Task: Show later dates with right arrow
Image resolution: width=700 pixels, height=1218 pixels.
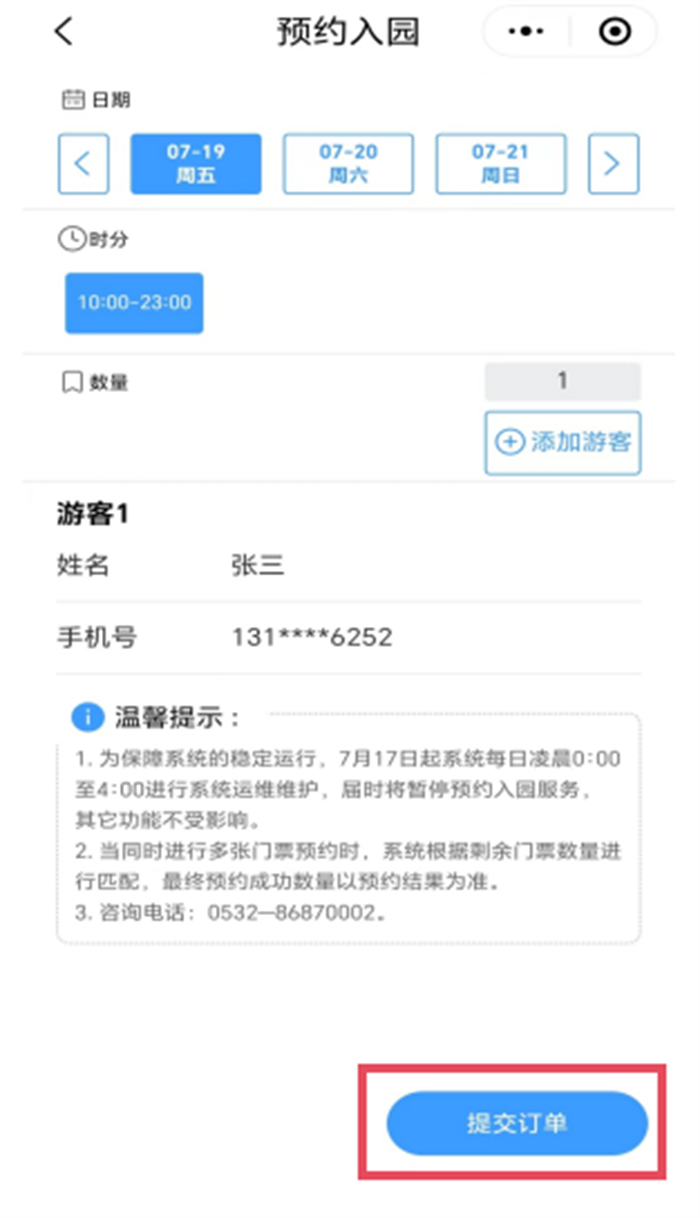Action: [x=613, y=163]
